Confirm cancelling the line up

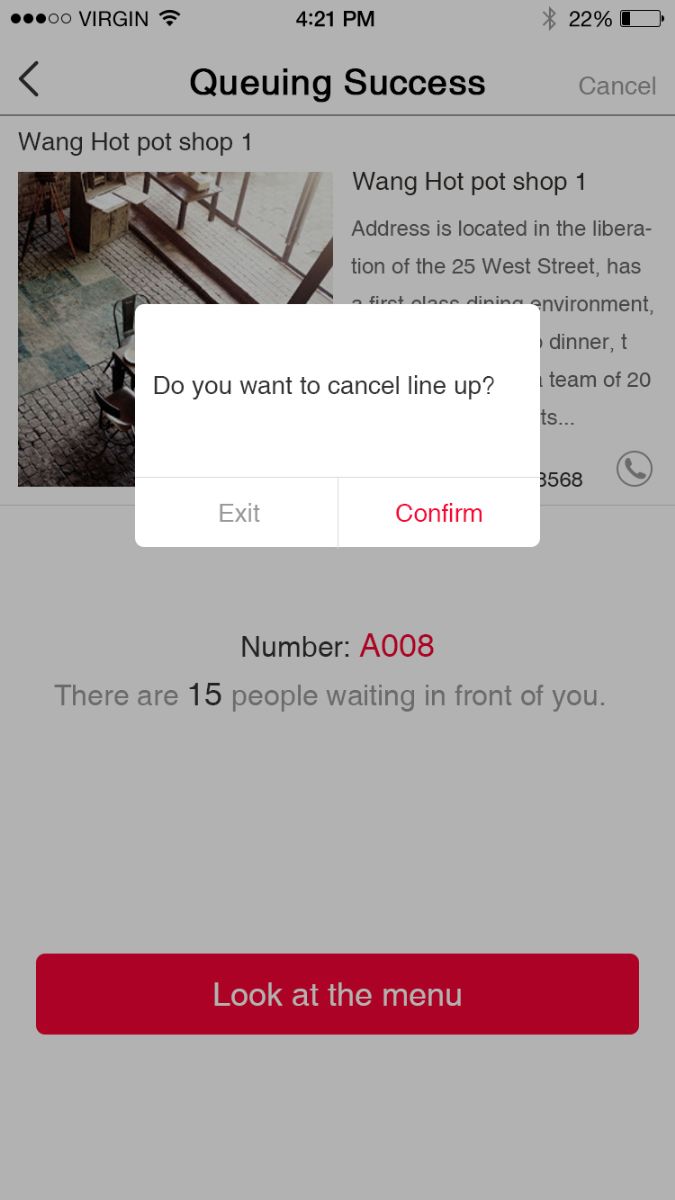point(438,513)
